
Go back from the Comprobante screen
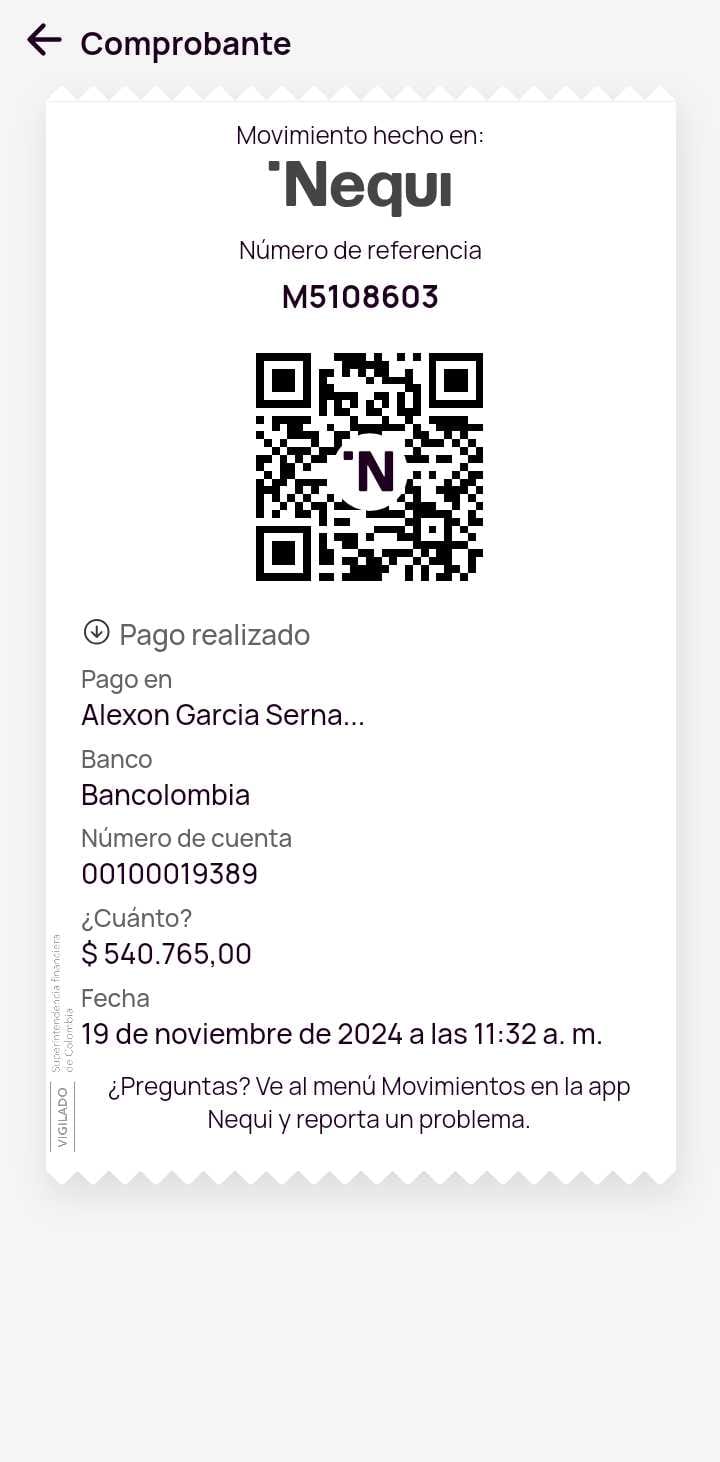44,40
